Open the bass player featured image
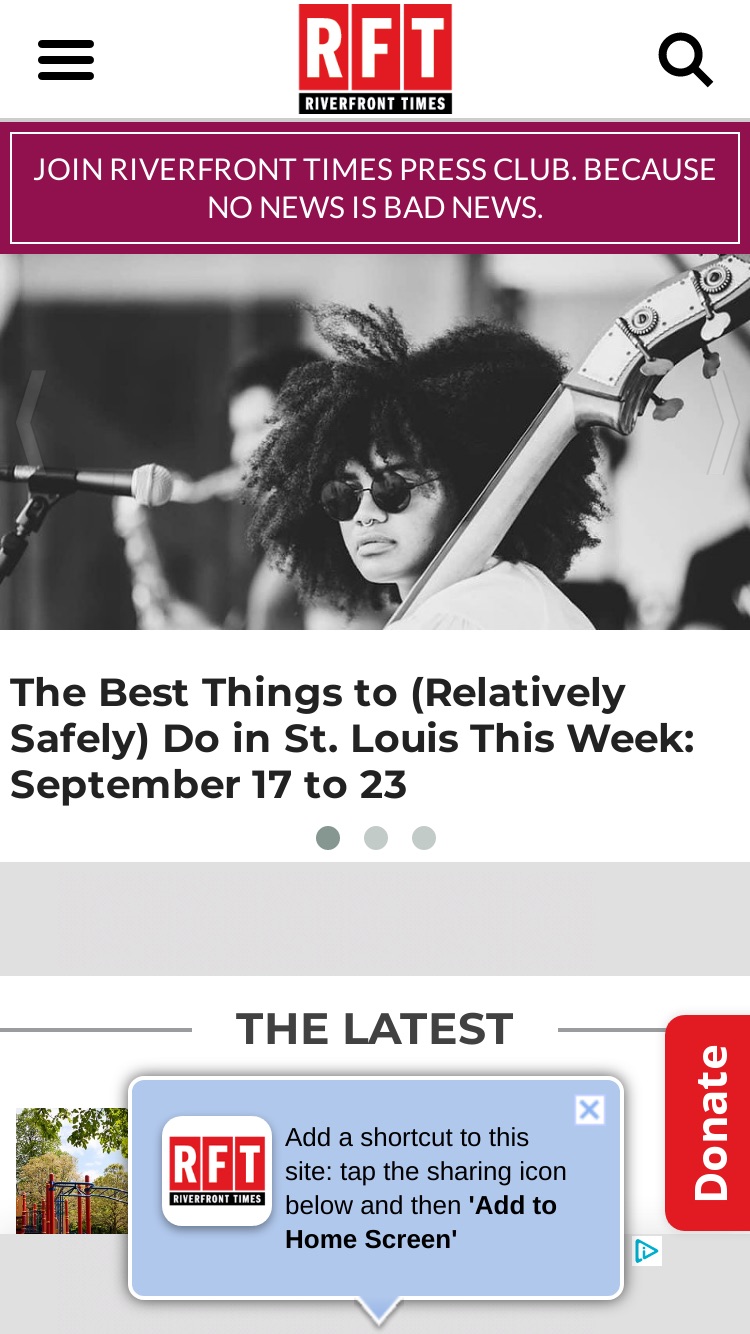Image resolution: width=750 pixels, height=1334 pixels. point(375,442)
